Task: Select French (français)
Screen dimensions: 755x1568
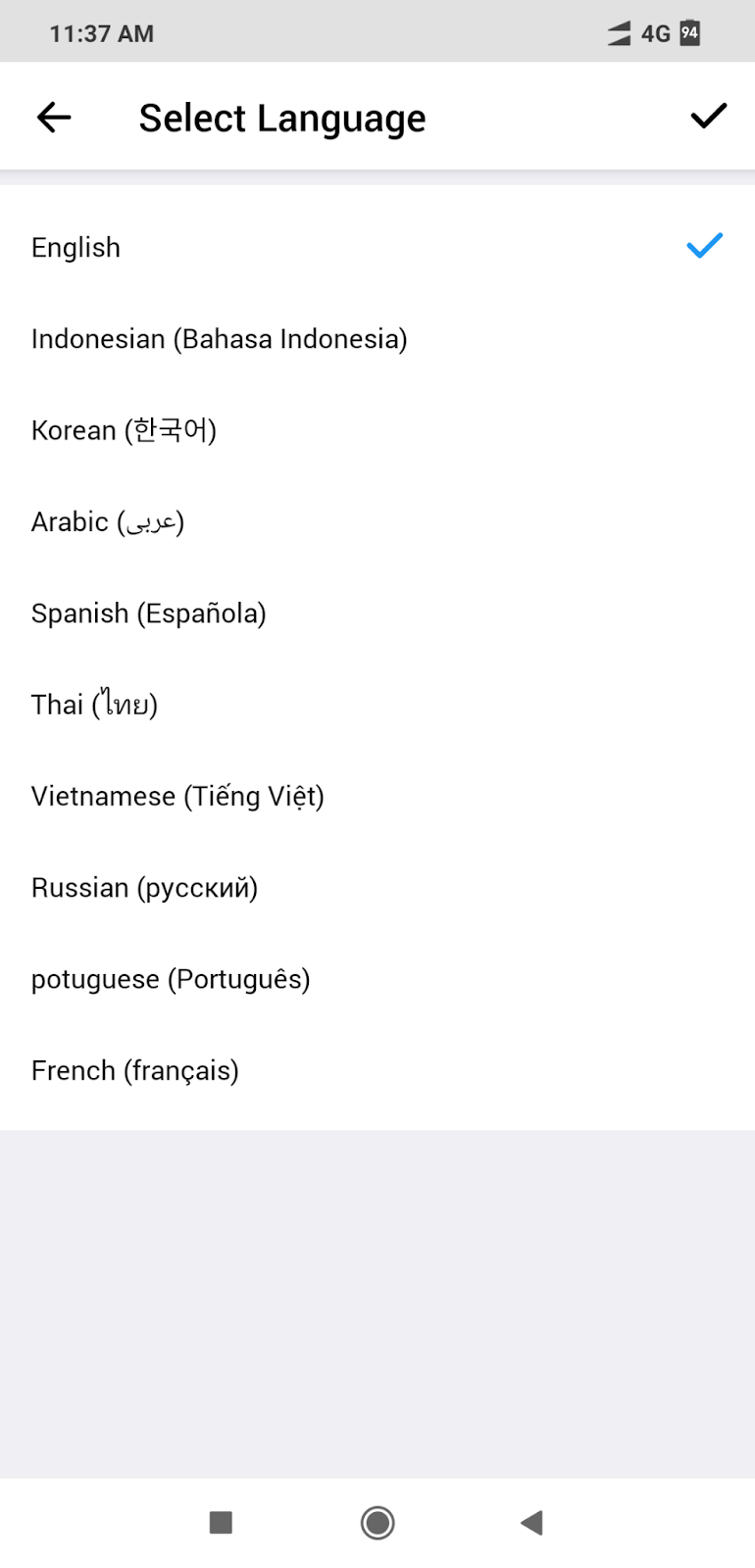Action: pos(377,1070)
